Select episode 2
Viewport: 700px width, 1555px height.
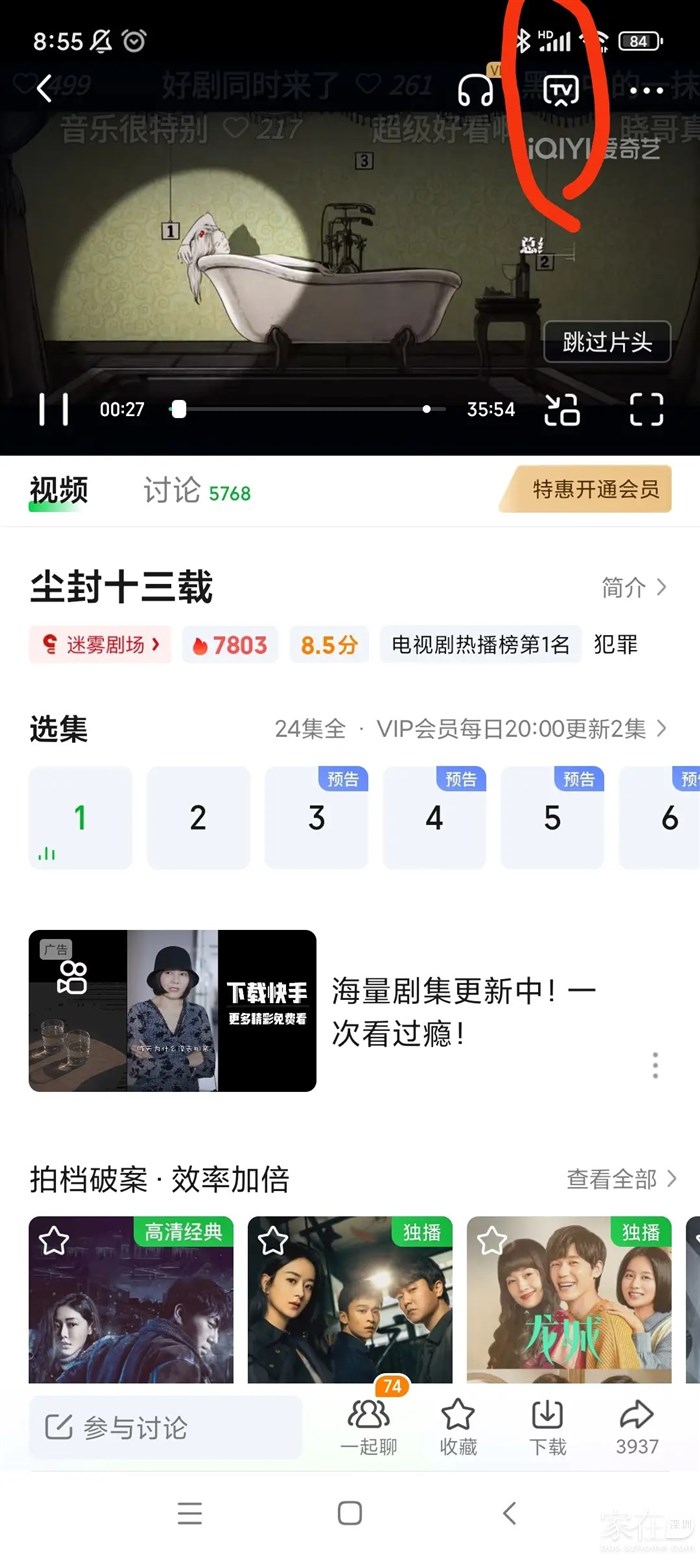click(198, 818)
